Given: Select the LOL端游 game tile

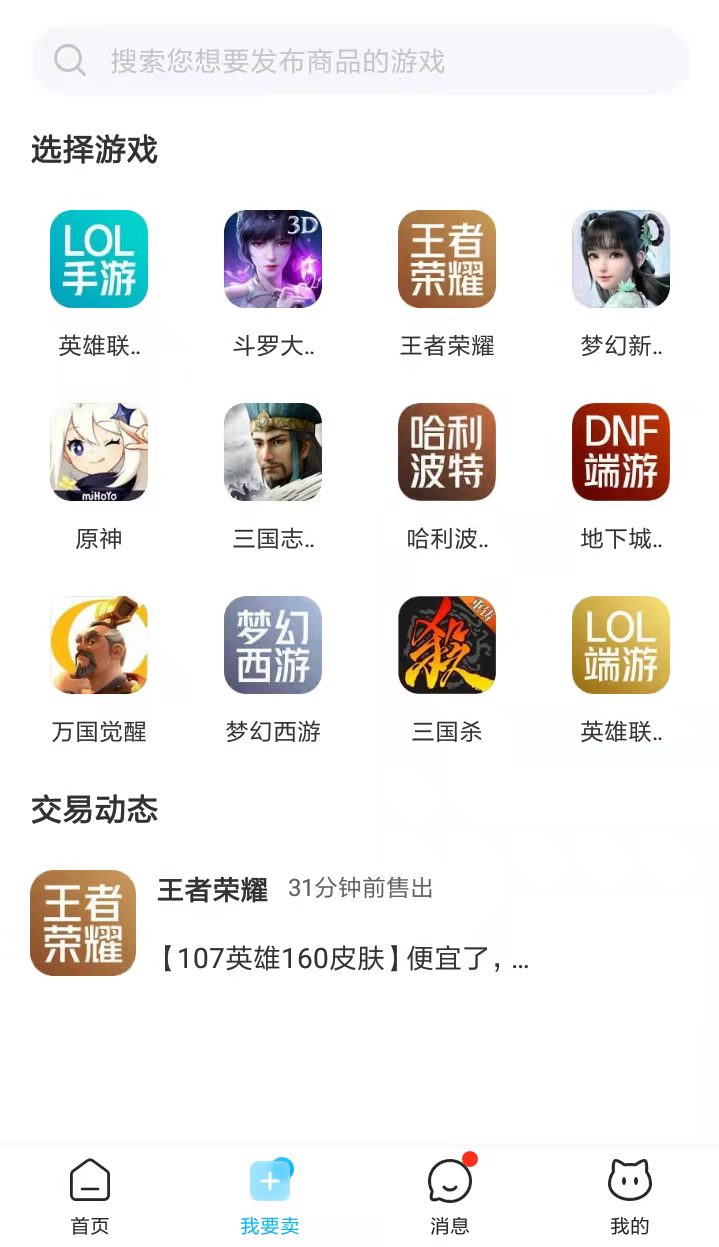Looking at the screenshot, I should tap(621, 645).
